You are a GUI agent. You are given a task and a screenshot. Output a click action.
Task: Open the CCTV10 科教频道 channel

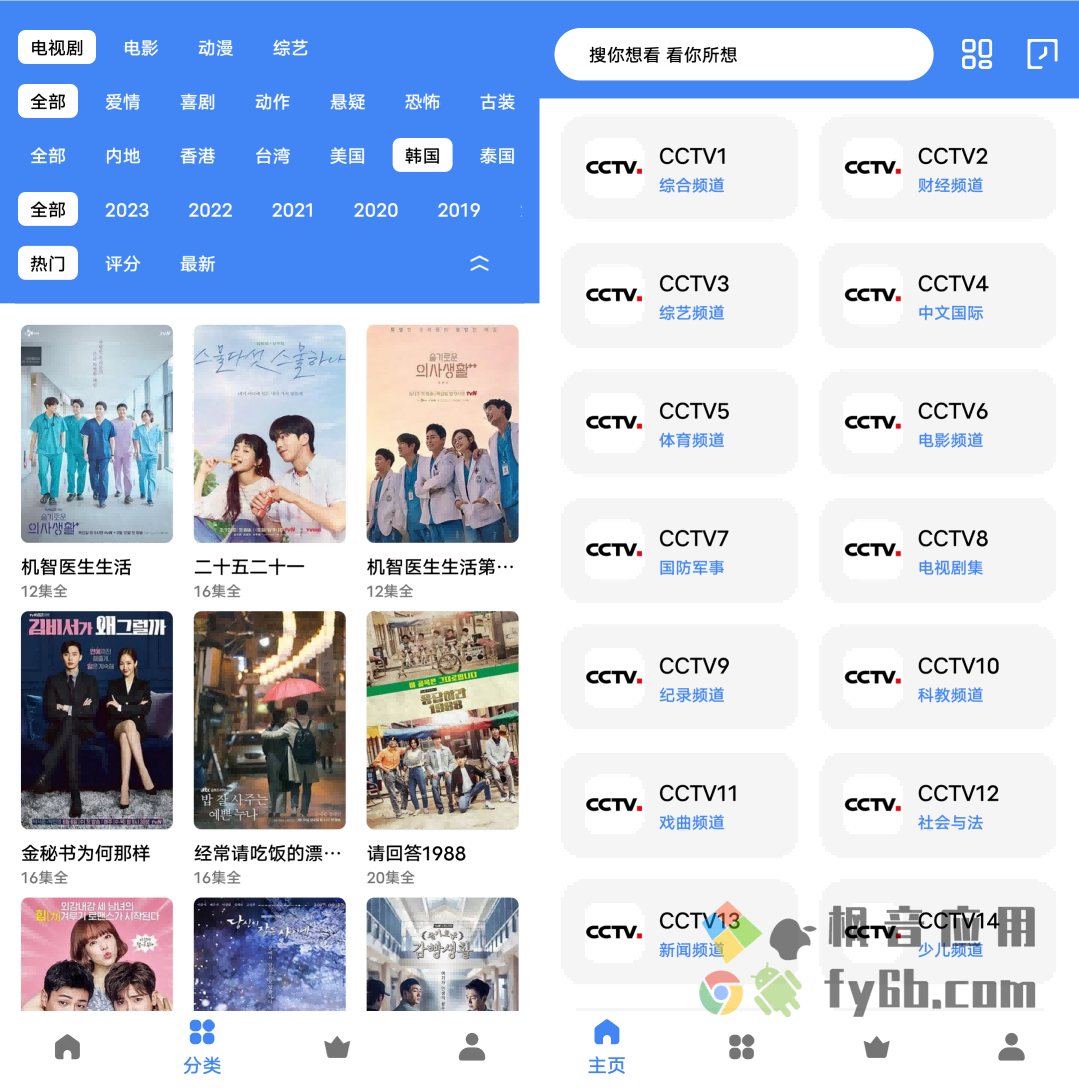coord(938,678)
